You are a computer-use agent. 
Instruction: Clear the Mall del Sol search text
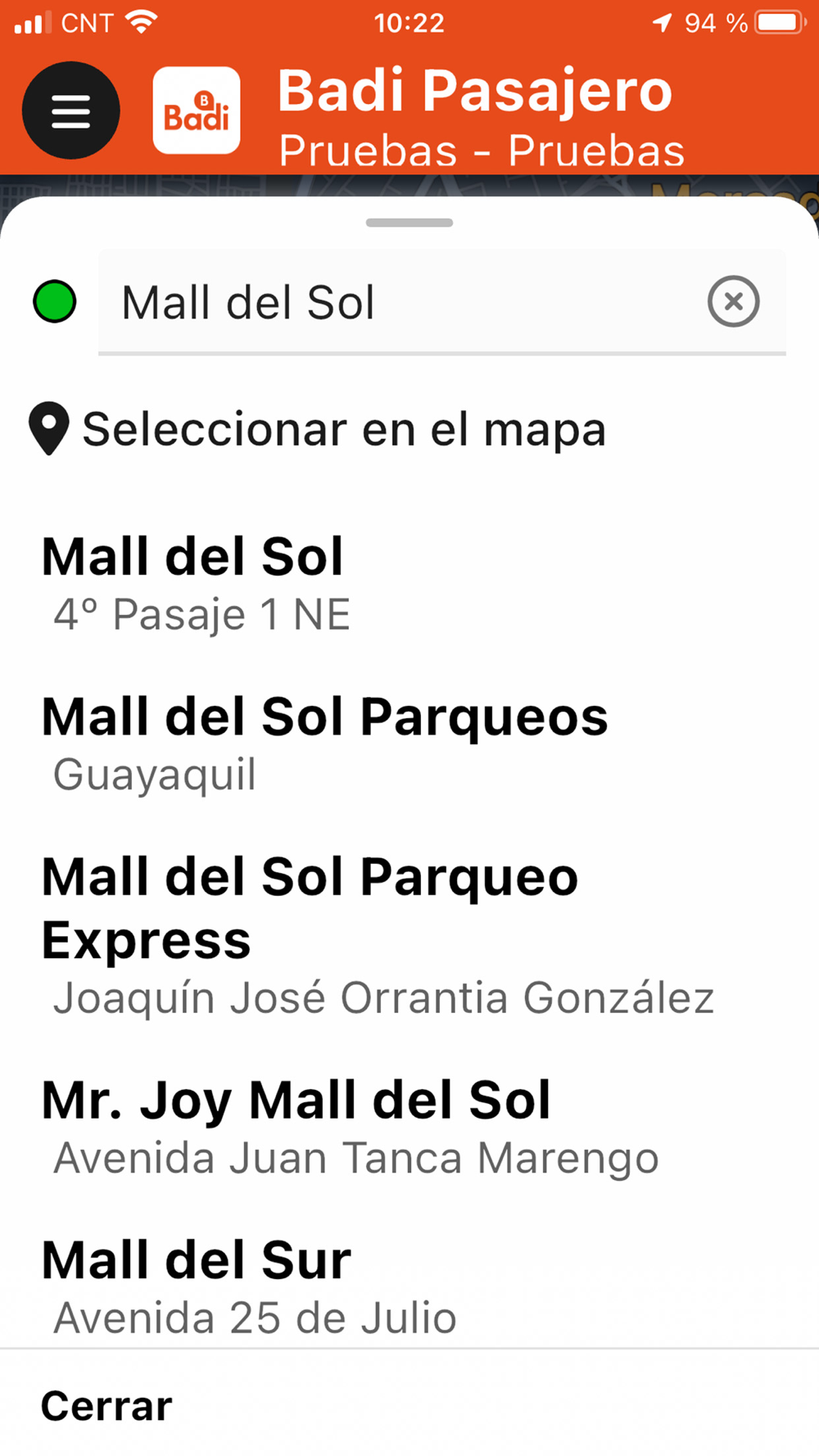click(733, 301)
